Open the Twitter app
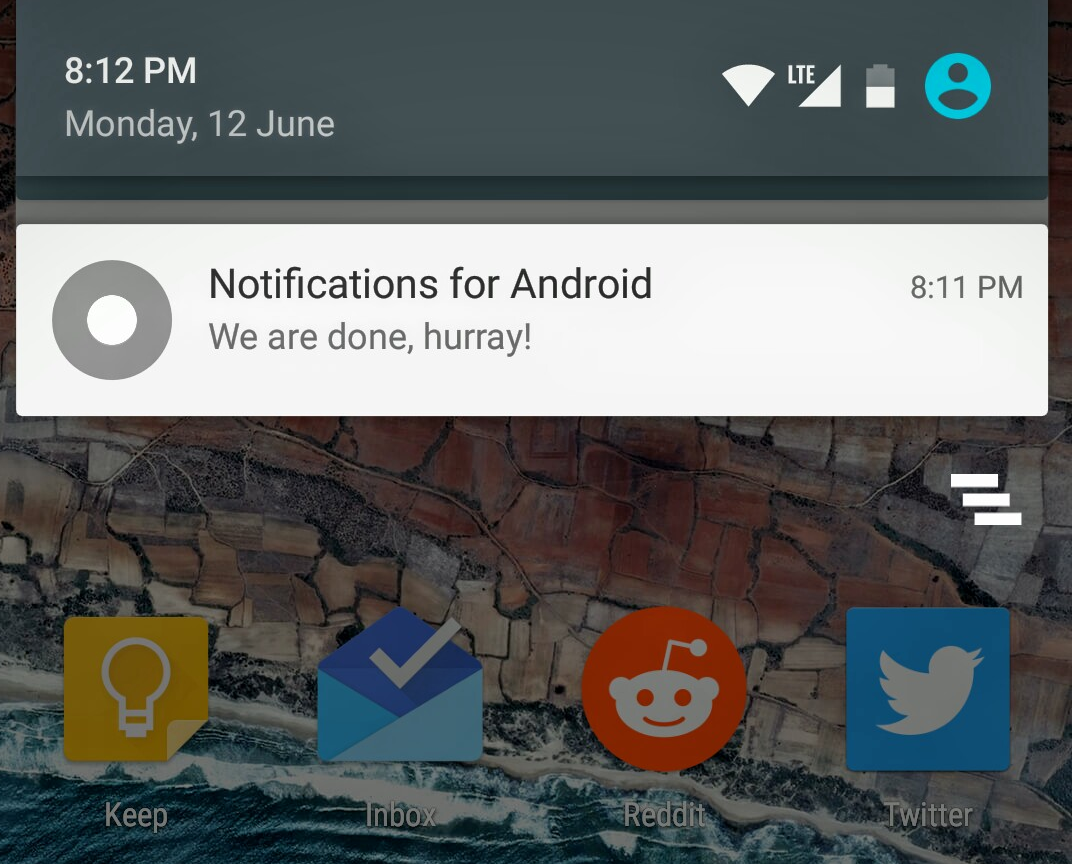The image size is (1072, 864). (x=928, y=691)
